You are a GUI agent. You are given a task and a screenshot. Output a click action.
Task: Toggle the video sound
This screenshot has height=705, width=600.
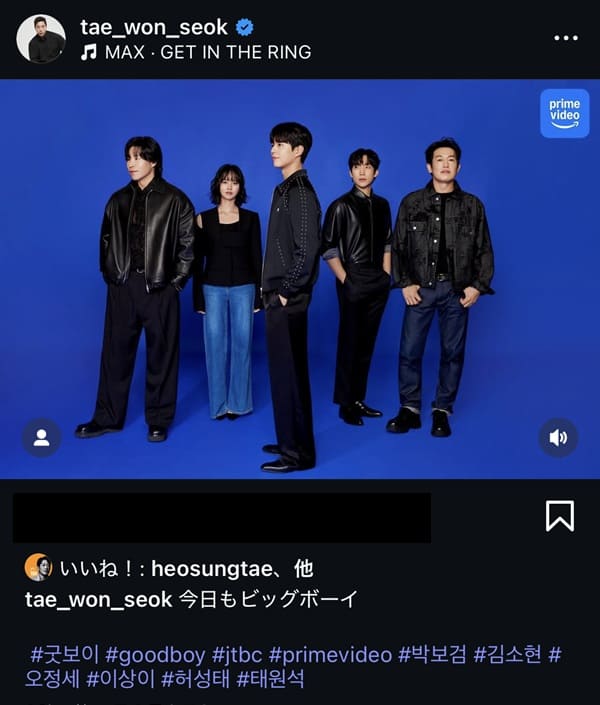coord(558,437)
